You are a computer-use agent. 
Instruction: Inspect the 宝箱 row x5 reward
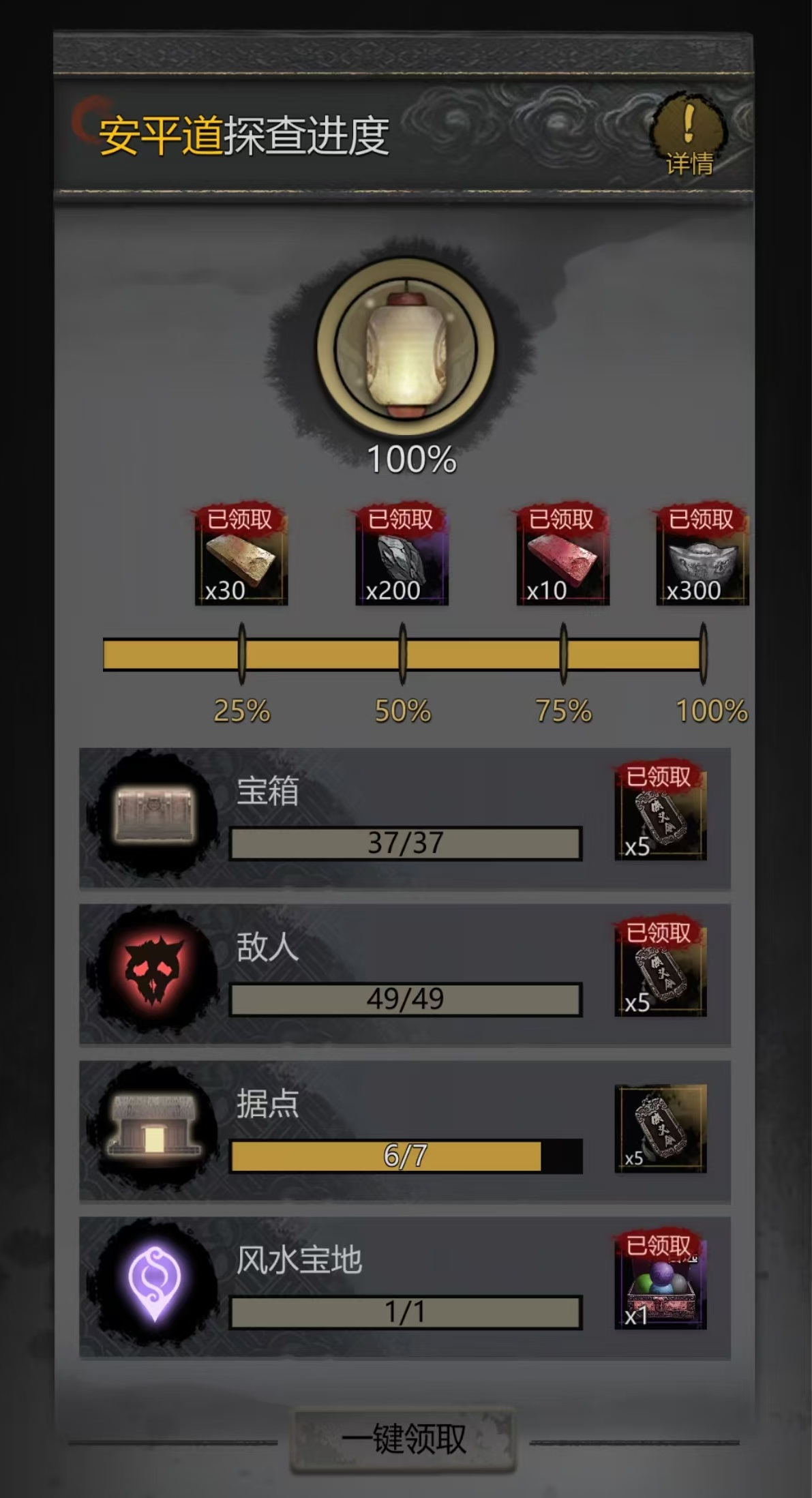[x=660, y=815]
